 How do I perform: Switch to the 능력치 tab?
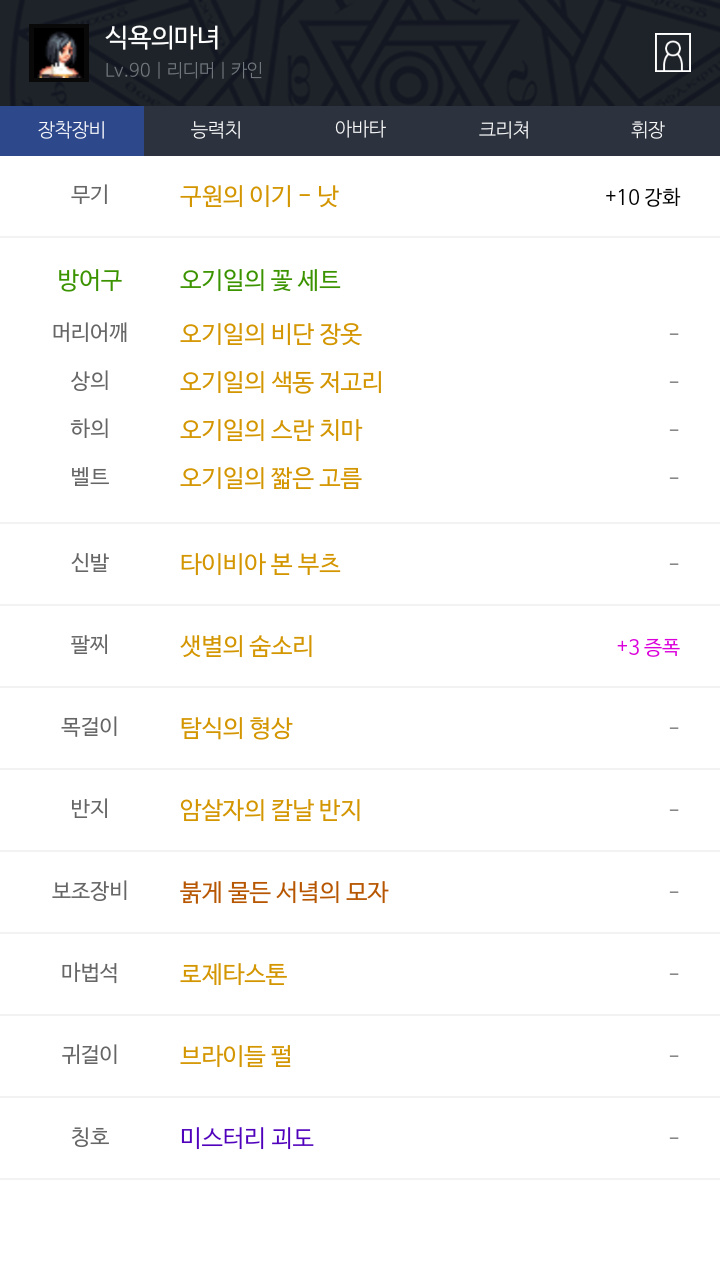coord(216,130)
